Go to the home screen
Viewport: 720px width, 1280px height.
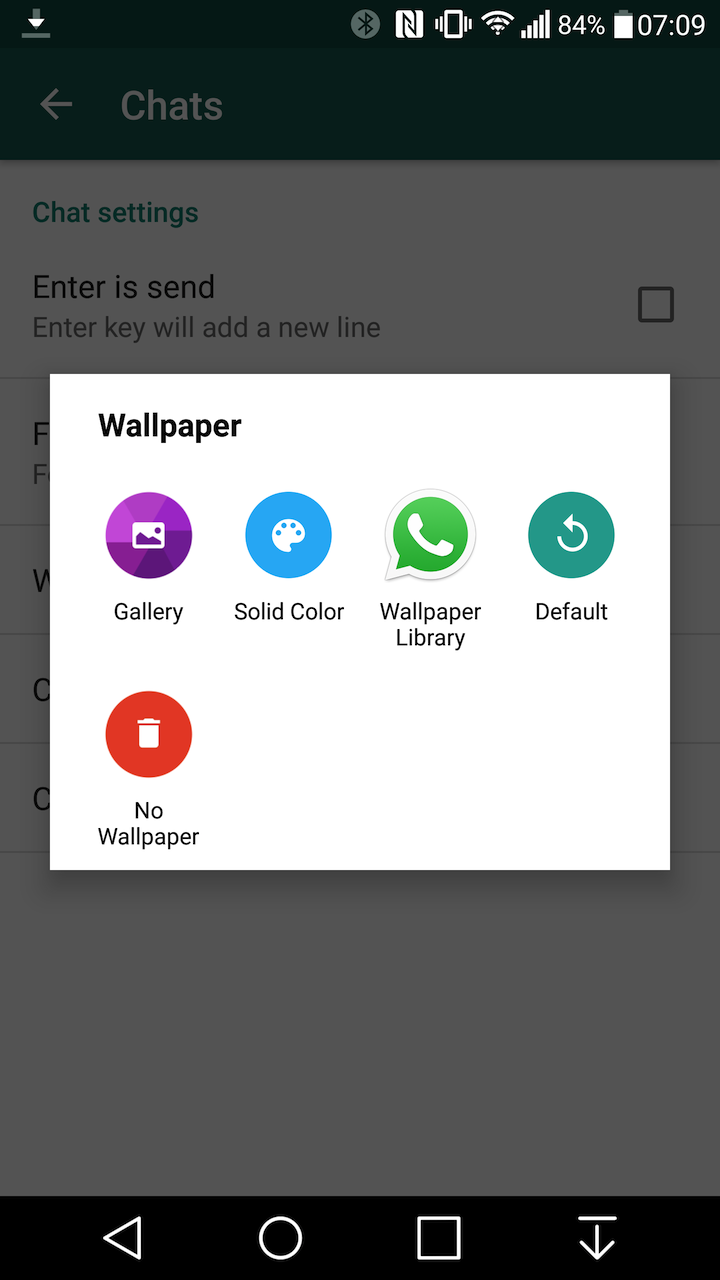click(281, 1238)
